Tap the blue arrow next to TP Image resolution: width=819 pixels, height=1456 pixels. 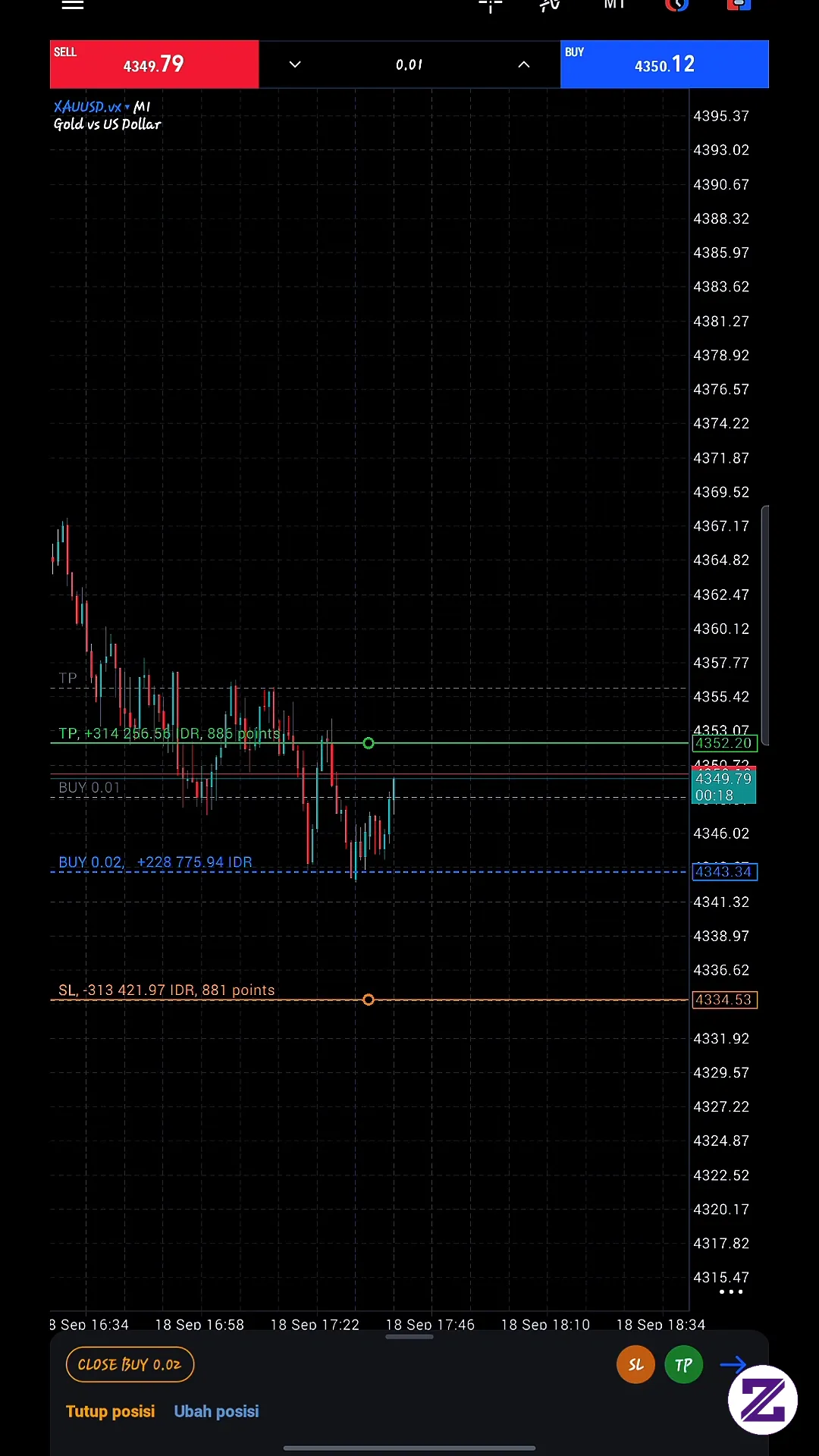(x=733, y=1365)
